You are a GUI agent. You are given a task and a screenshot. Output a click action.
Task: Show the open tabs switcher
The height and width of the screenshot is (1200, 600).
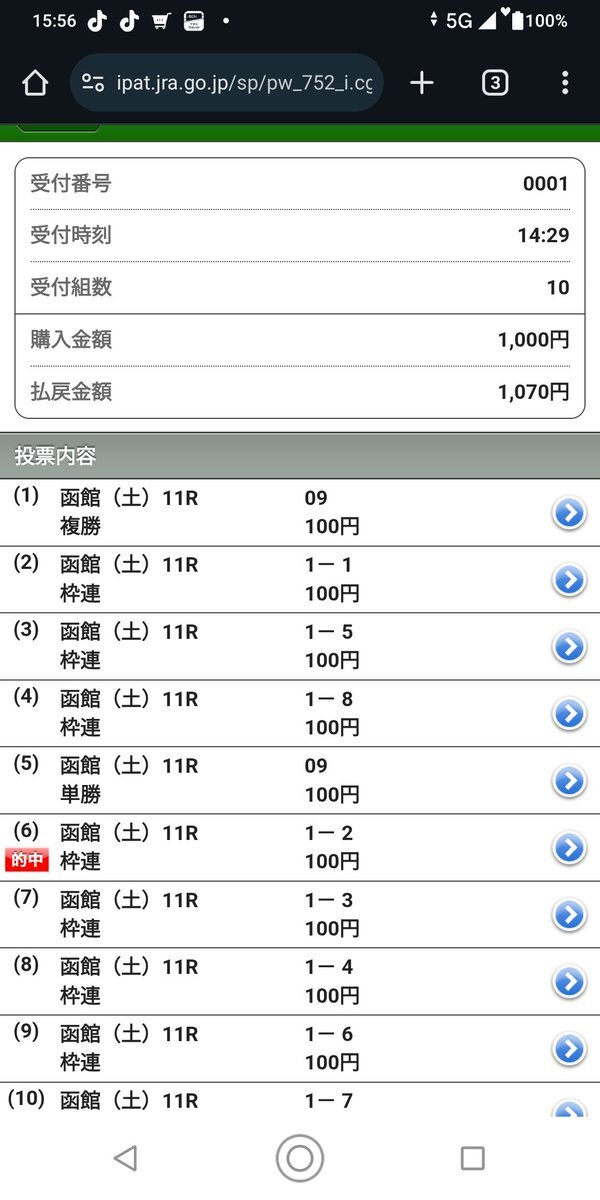pyautogui.click(x=494, y=83)
